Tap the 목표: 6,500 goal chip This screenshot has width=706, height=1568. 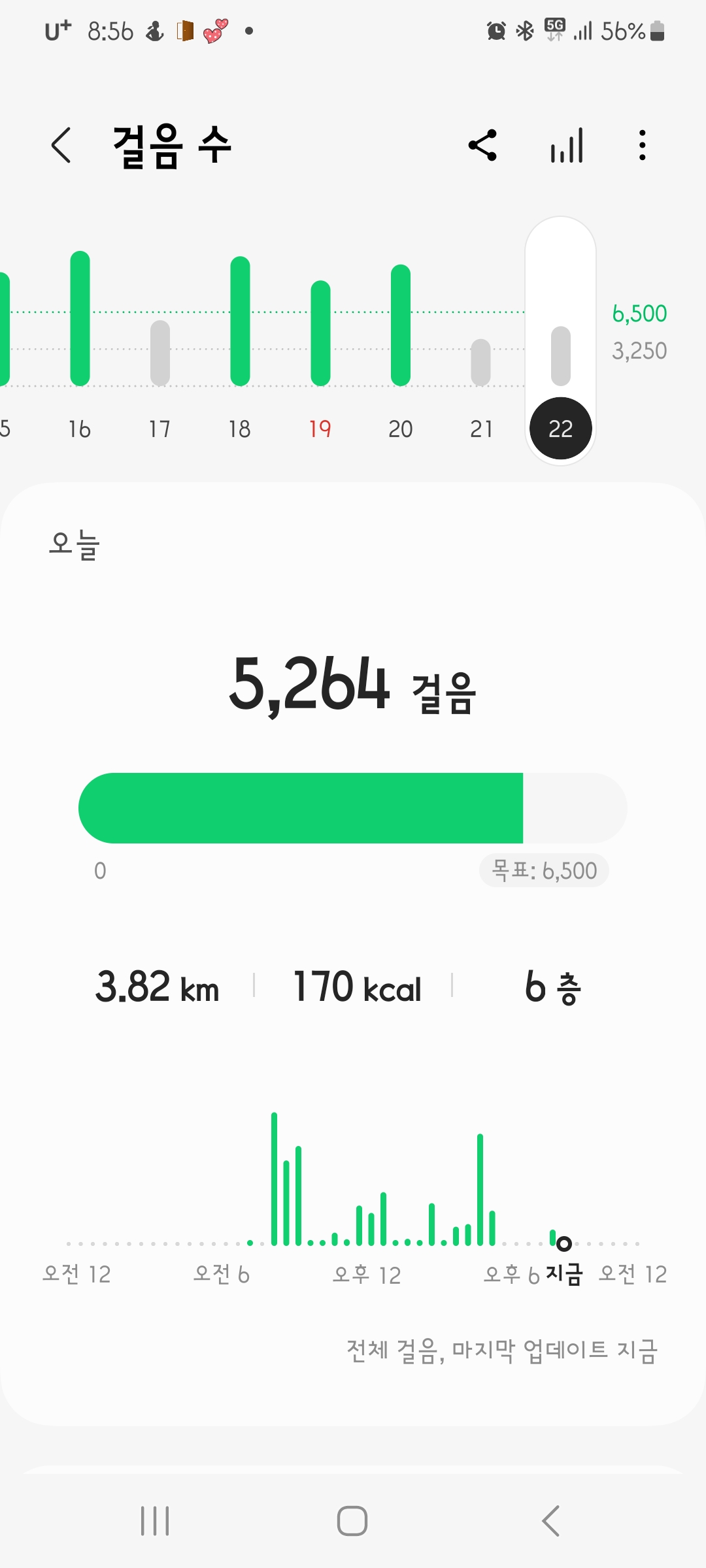coord(544,870)
